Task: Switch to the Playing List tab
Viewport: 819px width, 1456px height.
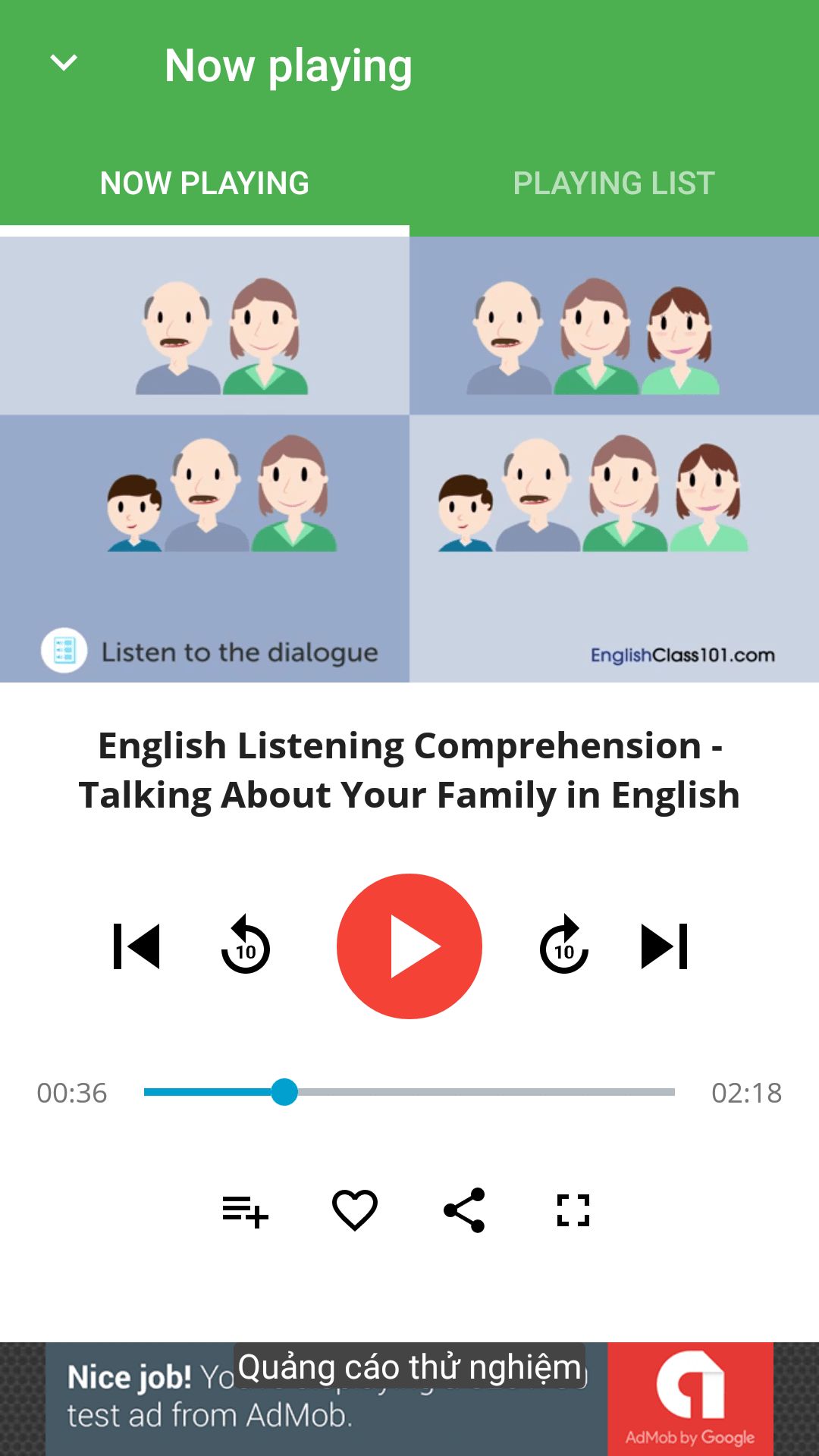Action: (x=613, y=184)
